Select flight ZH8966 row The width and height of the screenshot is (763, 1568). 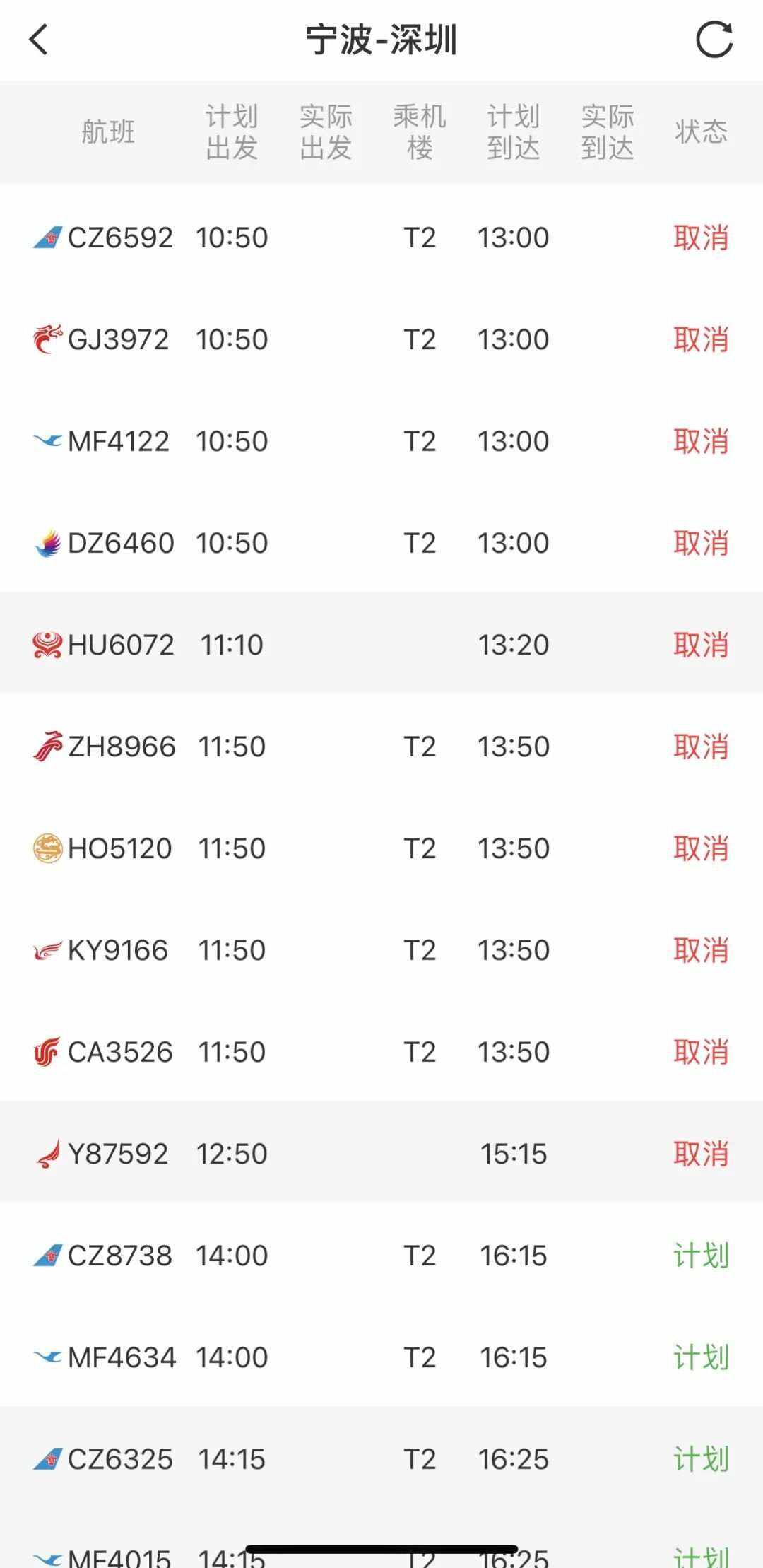click(x=381, y=747)
